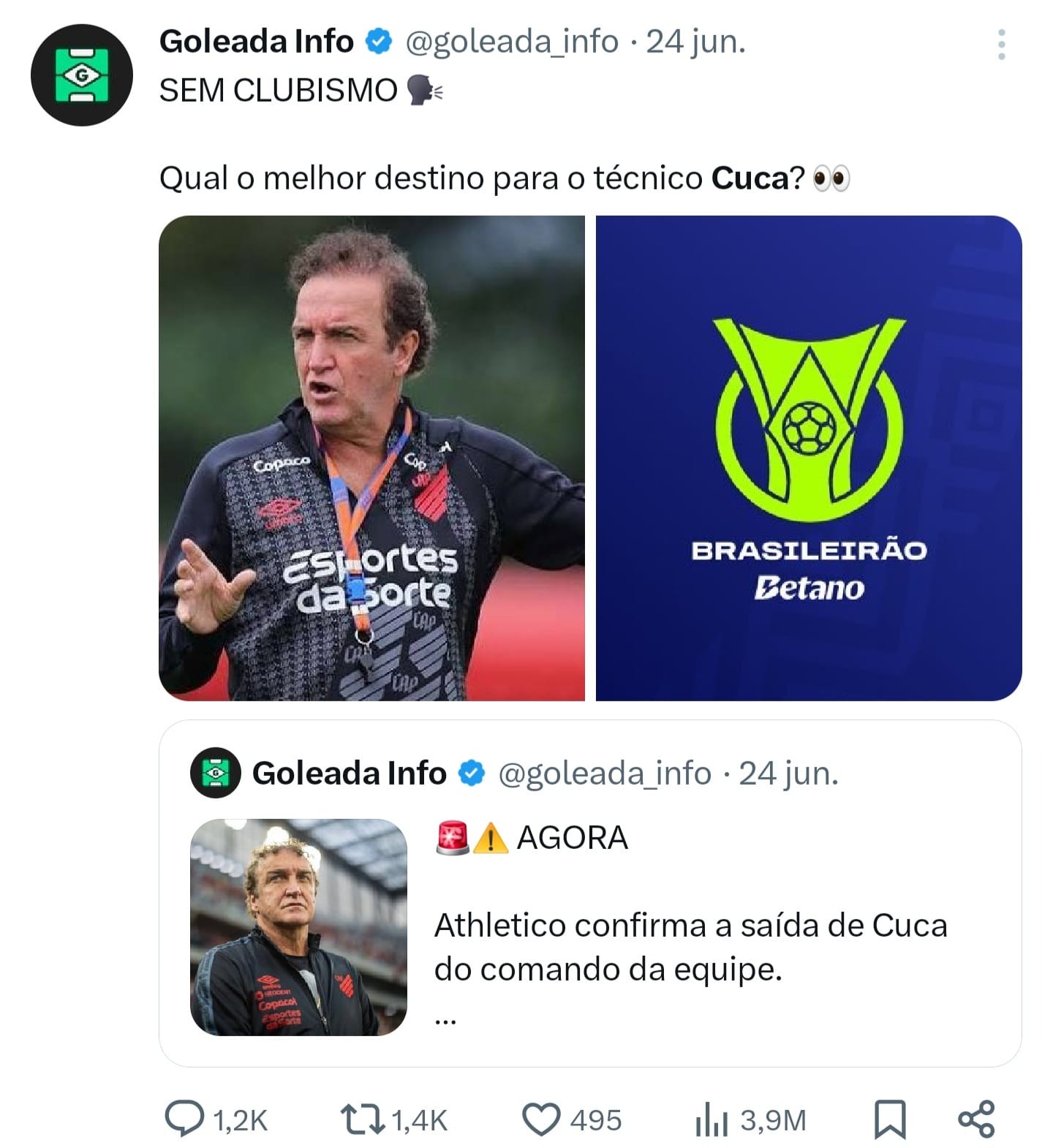The image size is (1053, 1148).
Task: View the tweet's analytics
Action: 712,1119
